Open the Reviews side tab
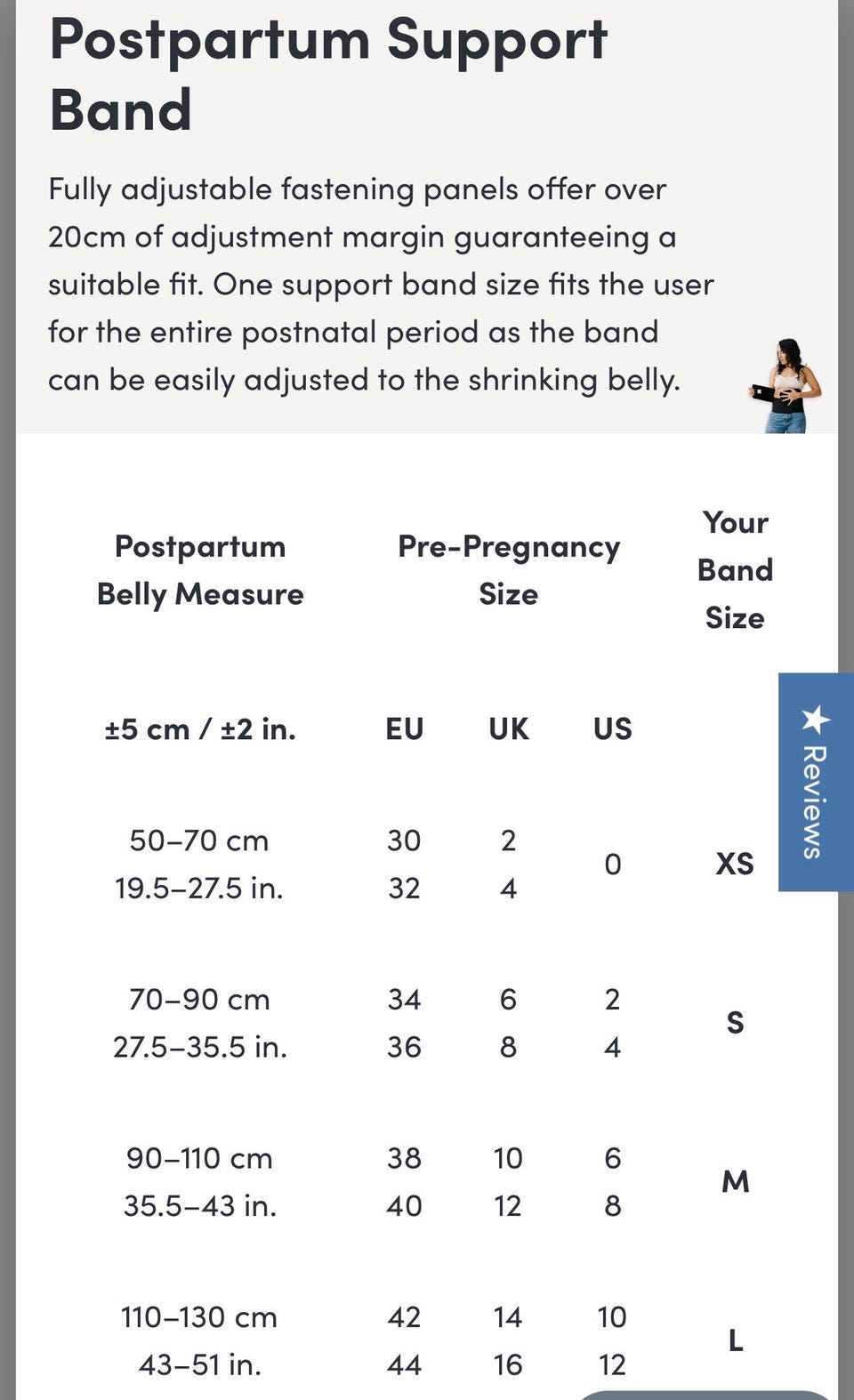Screen dimensions: 854x1400 [815, 782]
